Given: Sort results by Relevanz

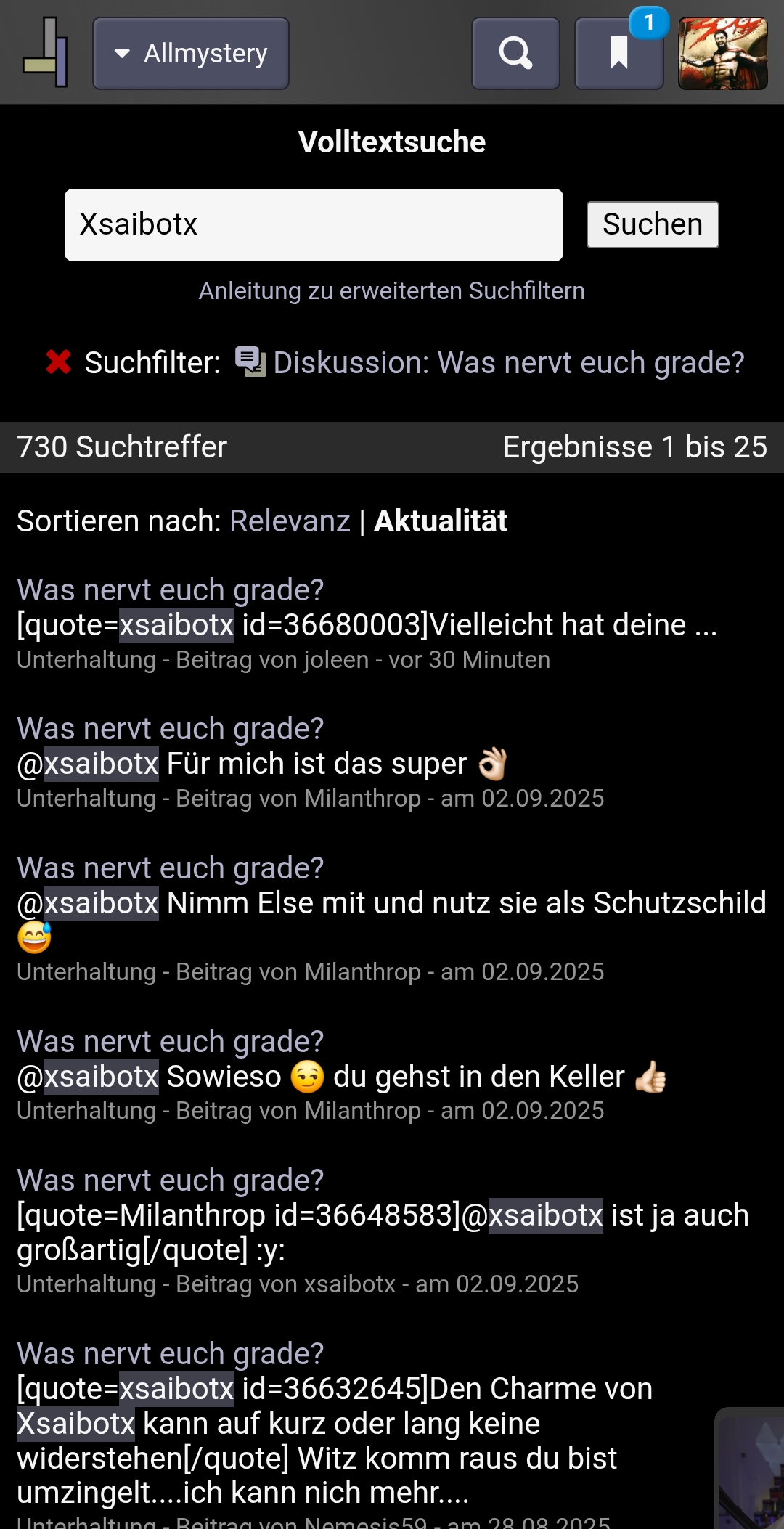Looking at the screenshot, I should pos(290,521).
